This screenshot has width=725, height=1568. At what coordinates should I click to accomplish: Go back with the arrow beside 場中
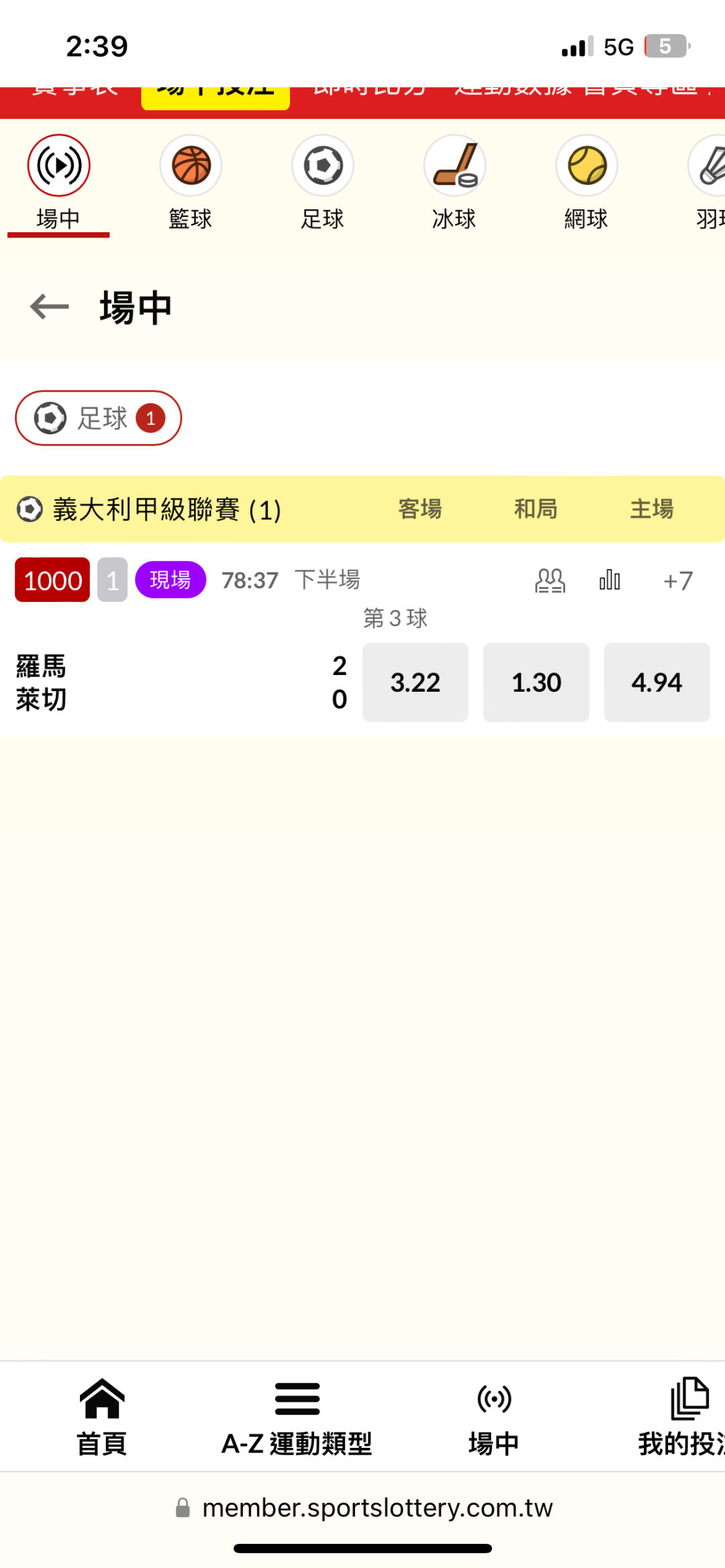pos(50,307)
